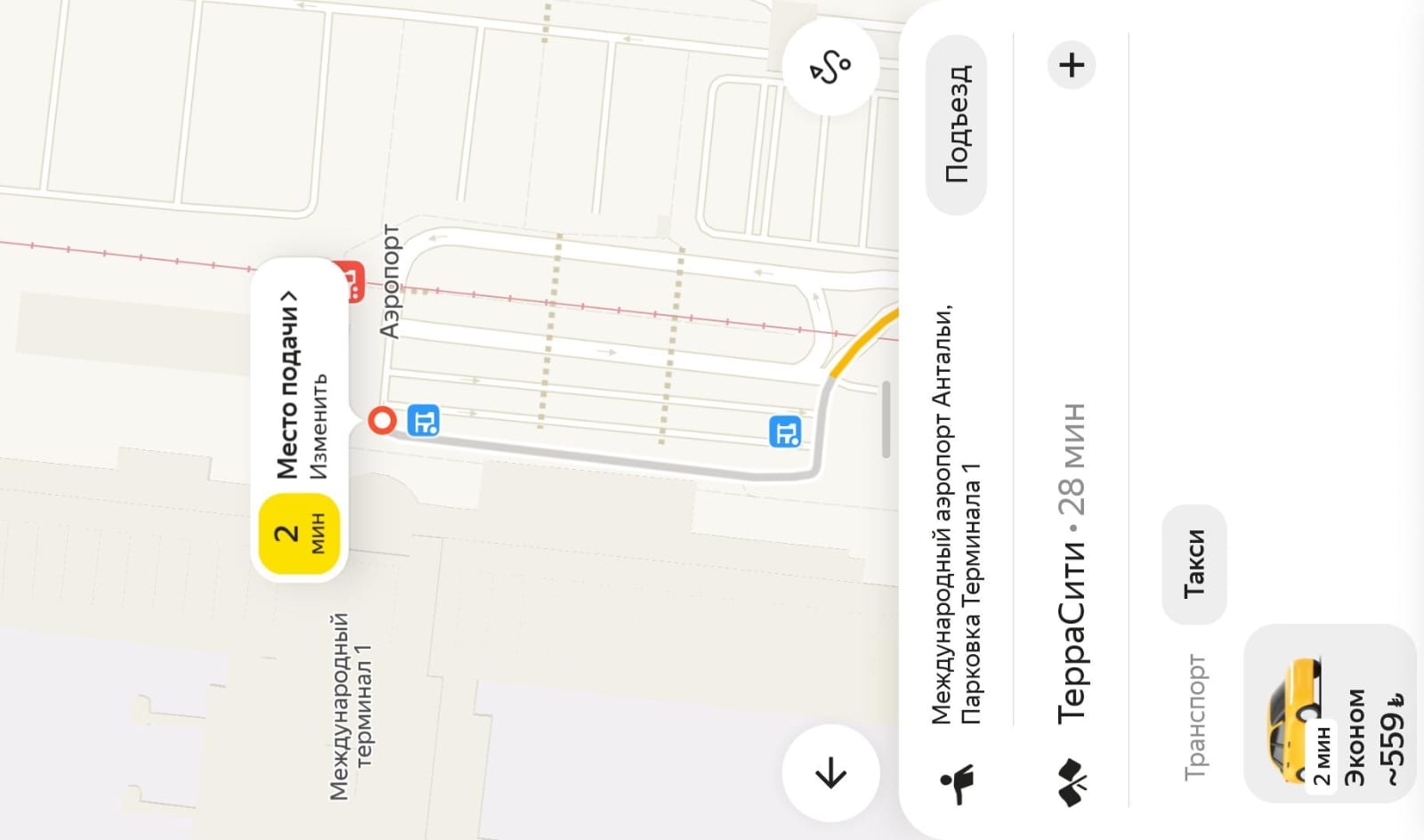Change pickup address at Antalya airport
1424x840 pixels.
point(956,516)
